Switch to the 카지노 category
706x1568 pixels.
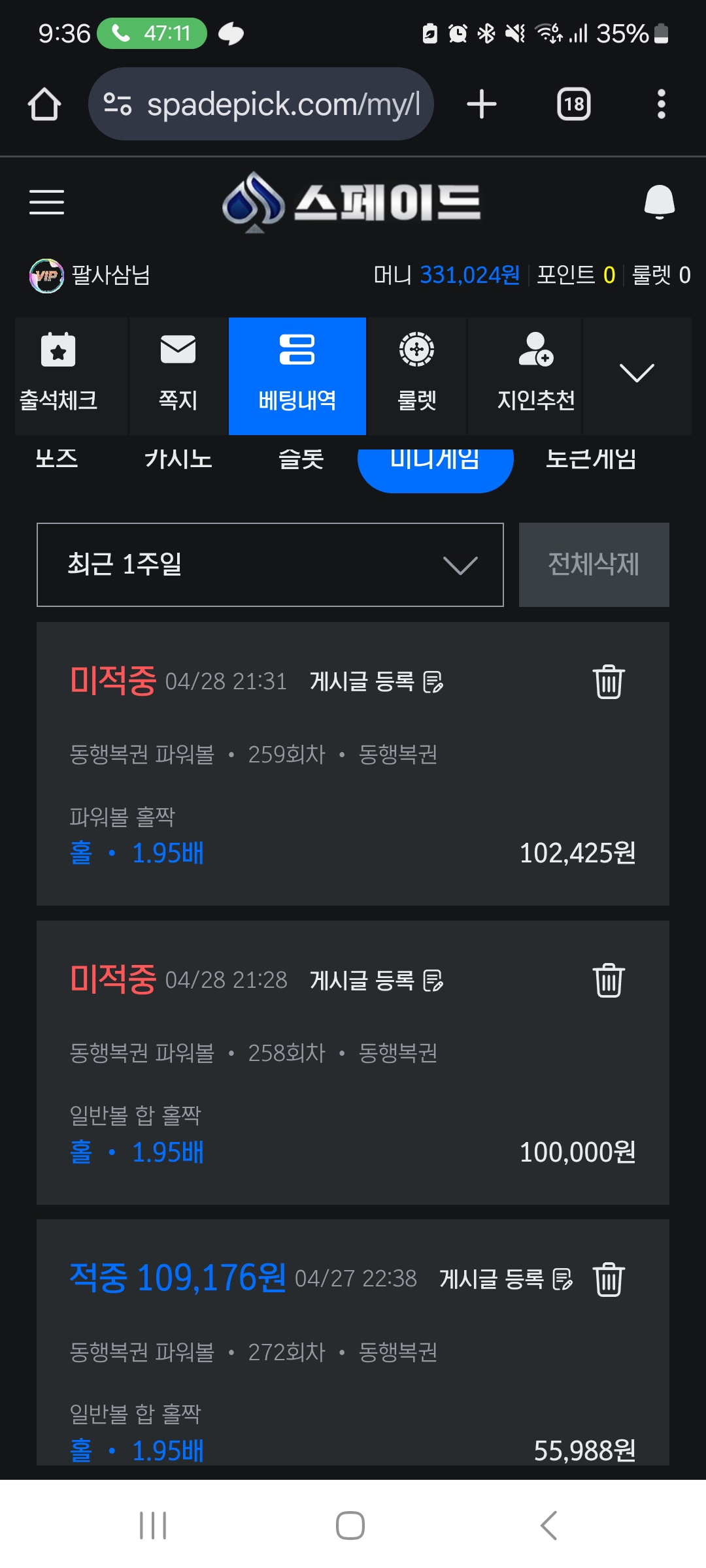tap(178, 459)
